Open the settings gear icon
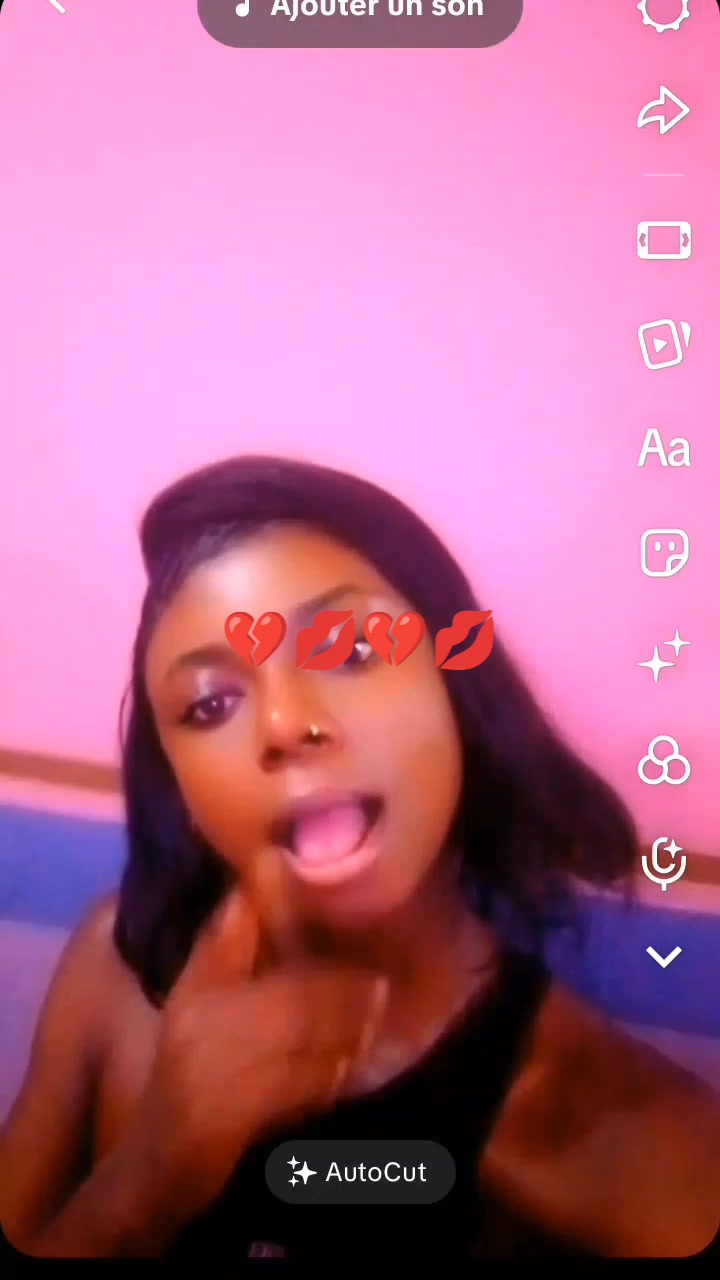This screenshot has height=1280, width=720. click(664, 12)
